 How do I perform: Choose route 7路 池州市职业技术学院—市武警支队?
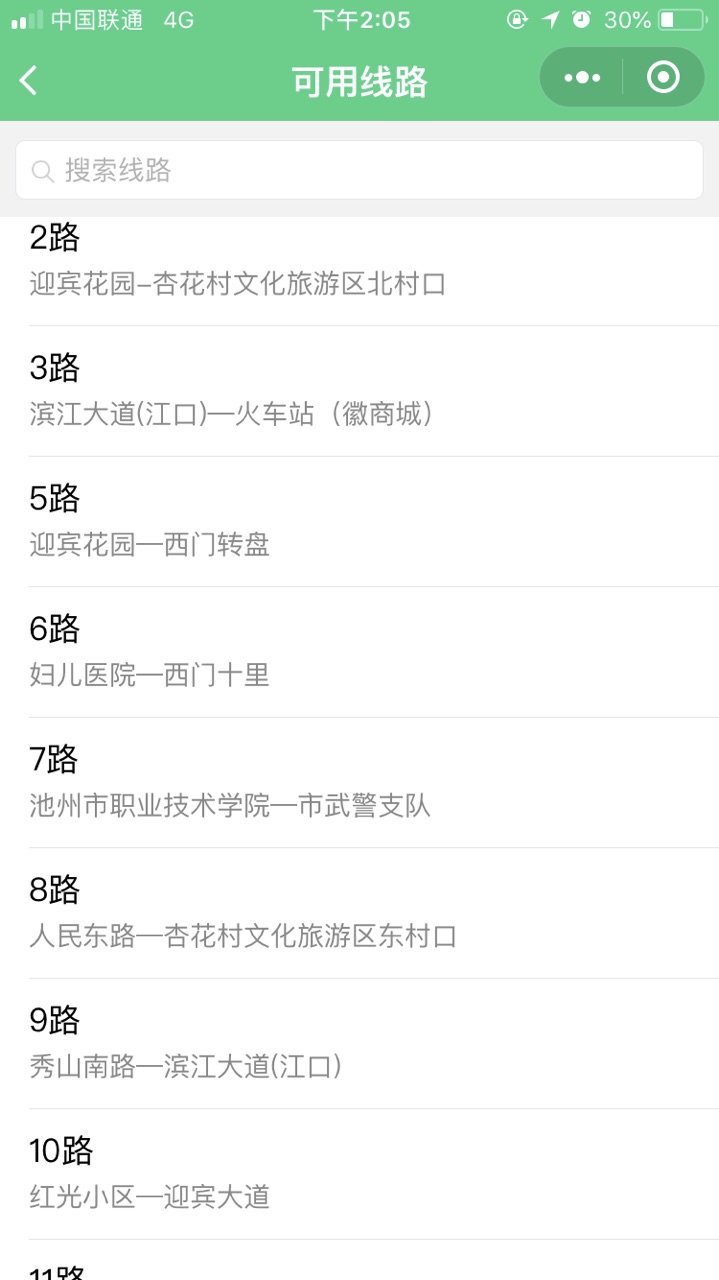pos(359,782)
